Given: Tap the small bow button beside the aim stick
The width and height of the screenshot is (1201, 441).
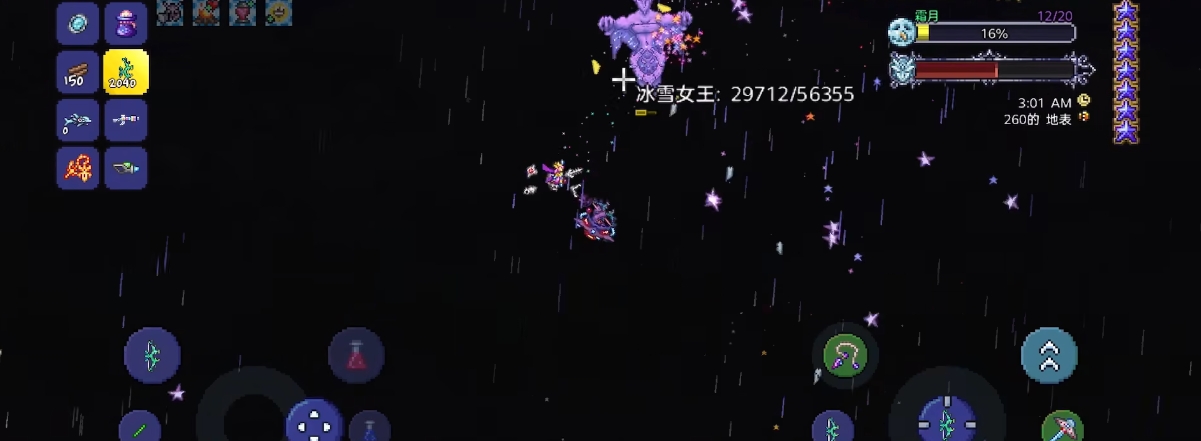Looking at the screenshot, I should tap(832, 428).
